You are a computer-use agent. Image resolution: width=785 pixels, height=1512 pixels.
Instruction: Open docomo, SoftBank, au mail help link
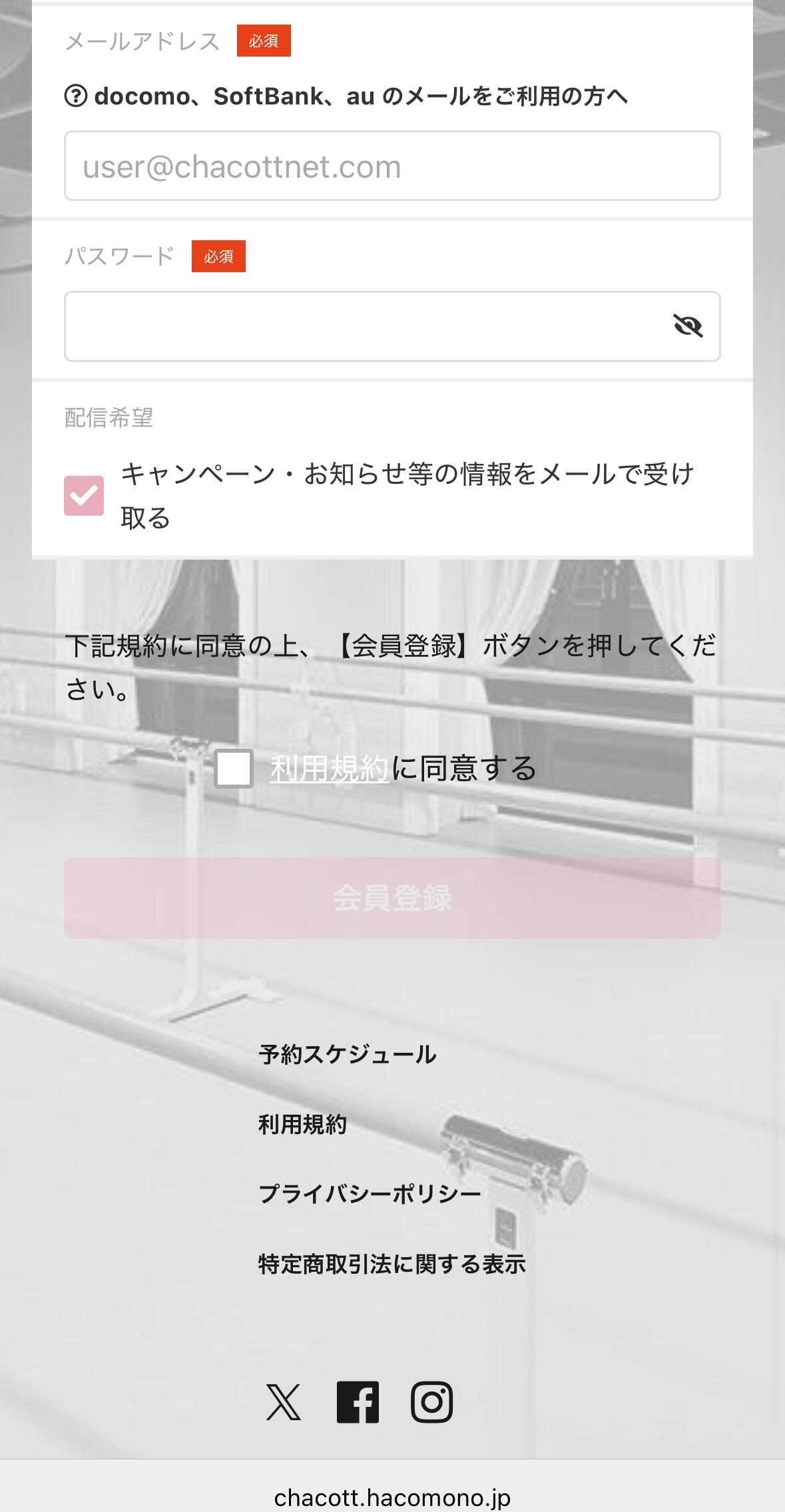coord(346,96)
